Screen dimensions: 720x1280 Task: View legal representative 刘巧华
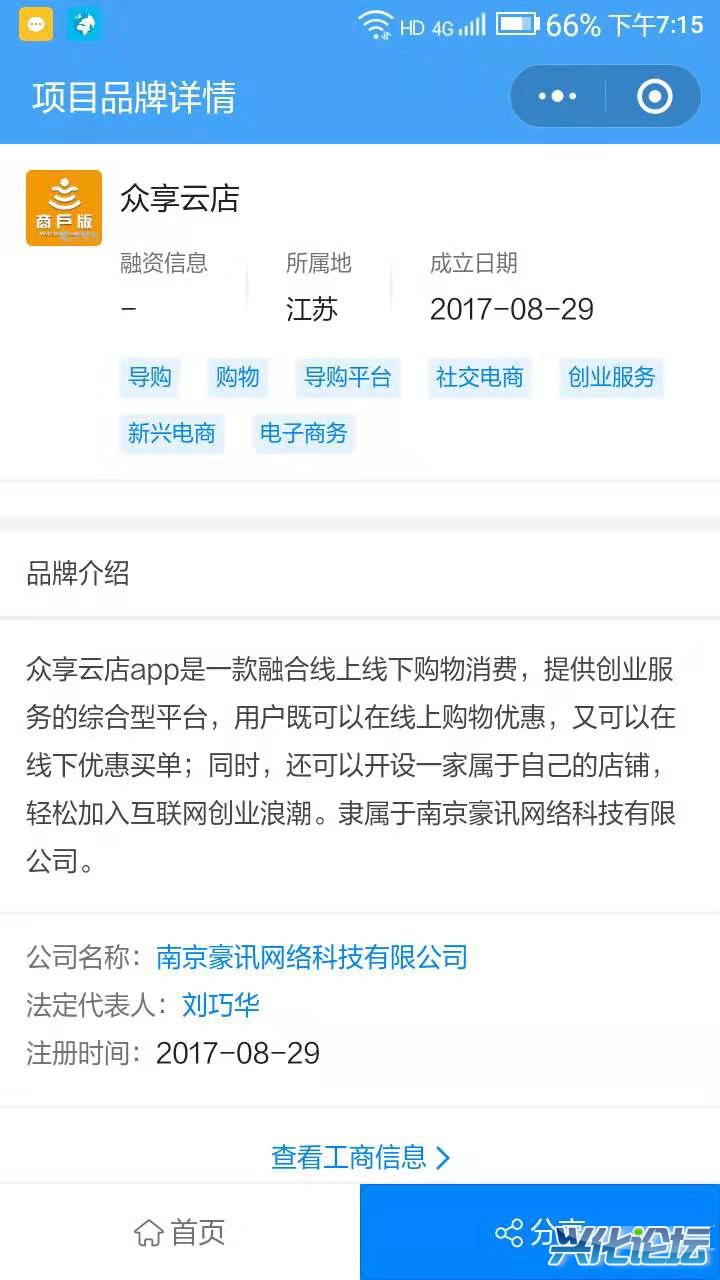(221, 1005)
